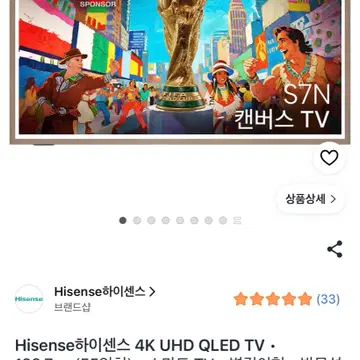Open the 상품상세 product details button

pos(311,199)
